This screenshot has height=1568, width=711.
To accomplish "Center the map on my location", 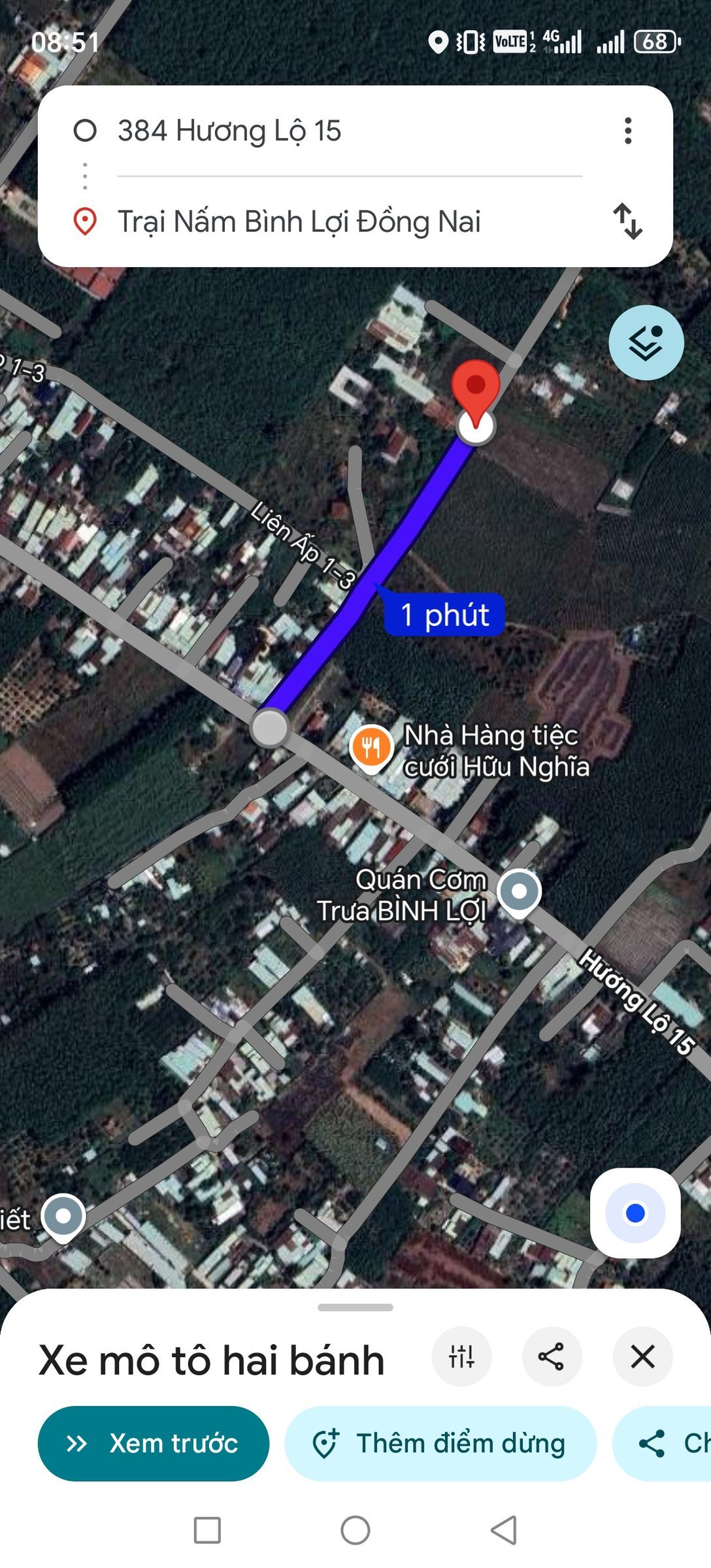I will (635, 1213).
